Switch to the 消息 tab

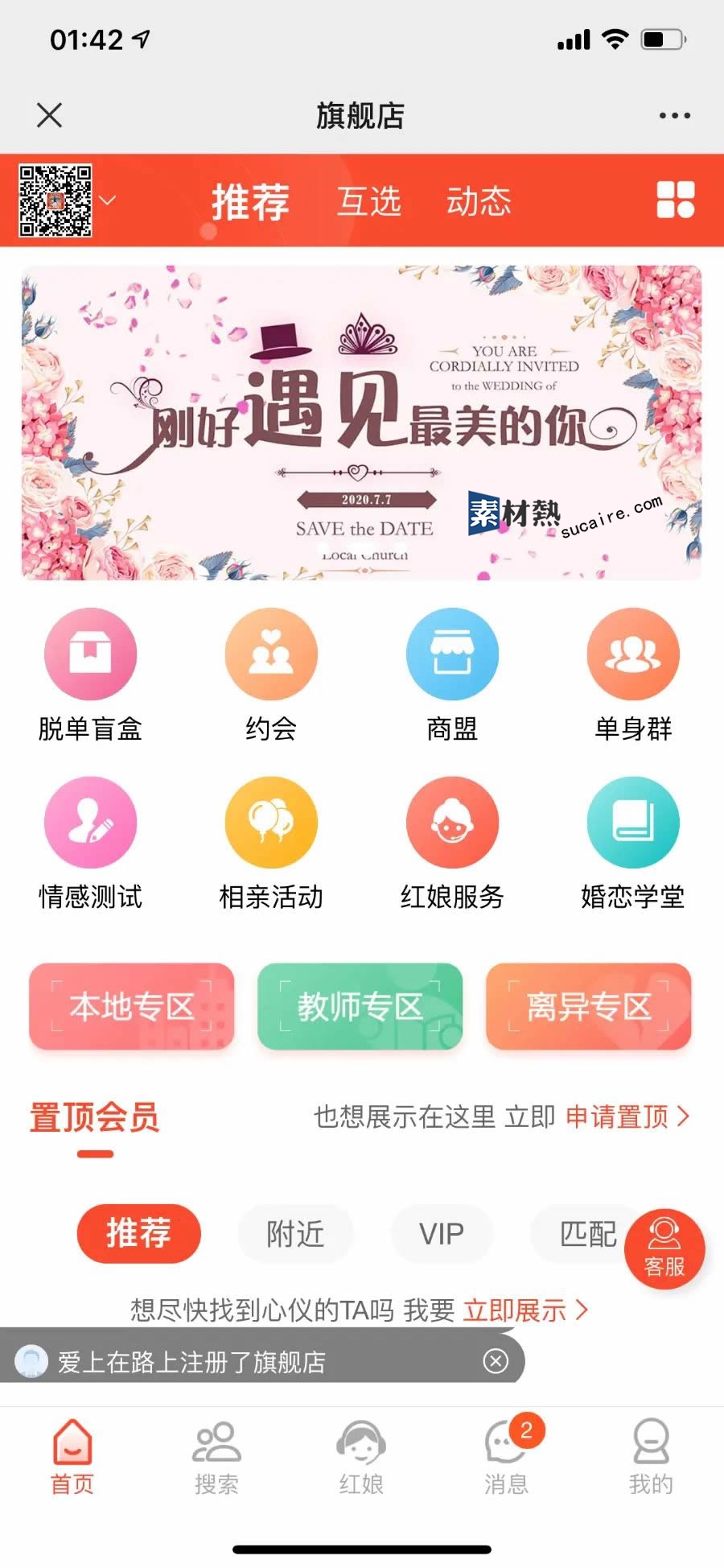(x=506, y=1457)
